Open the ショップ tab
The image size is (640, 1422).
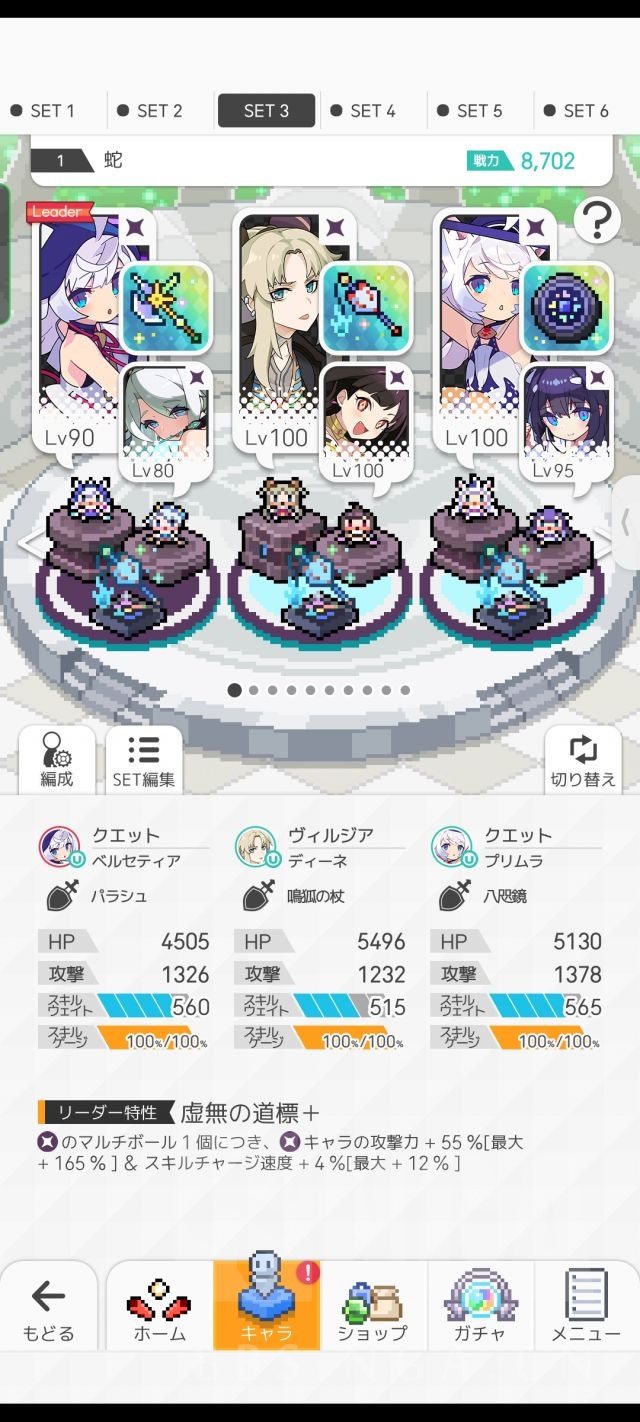[x=373, y=1308]
